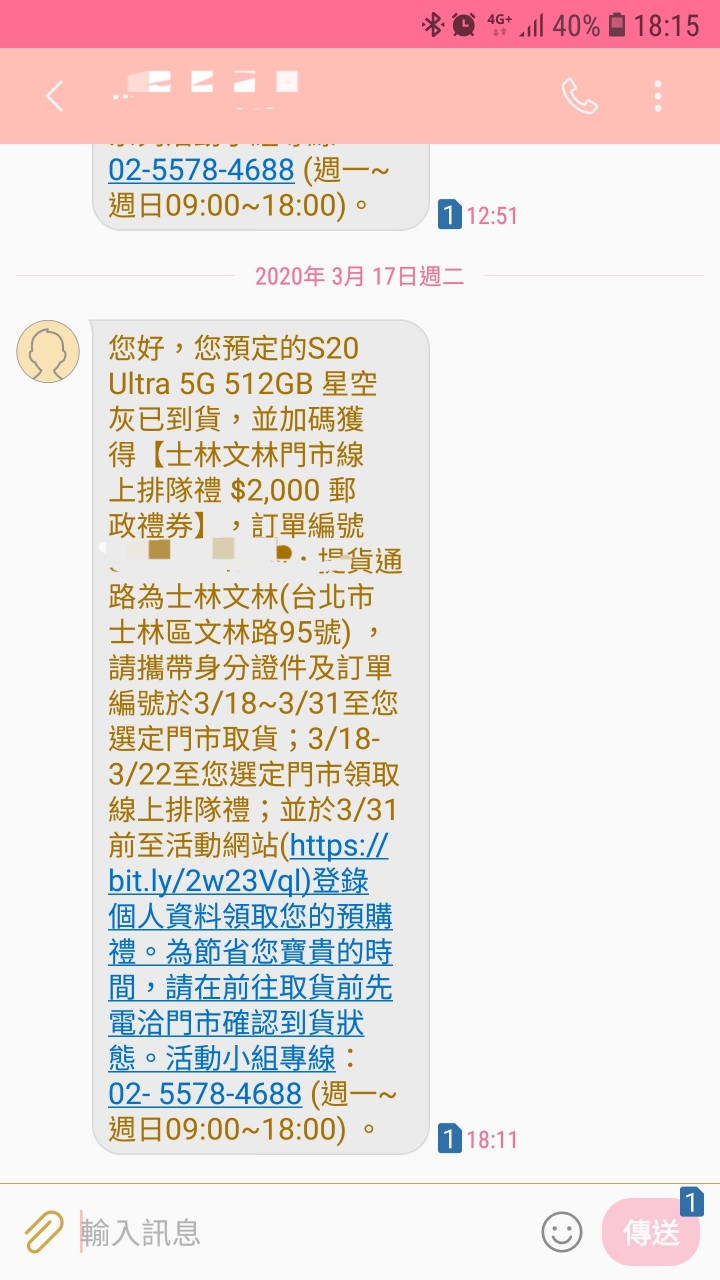720x1280 pixels.
Task: Open the emoji picker
Action: [562, 1232]
